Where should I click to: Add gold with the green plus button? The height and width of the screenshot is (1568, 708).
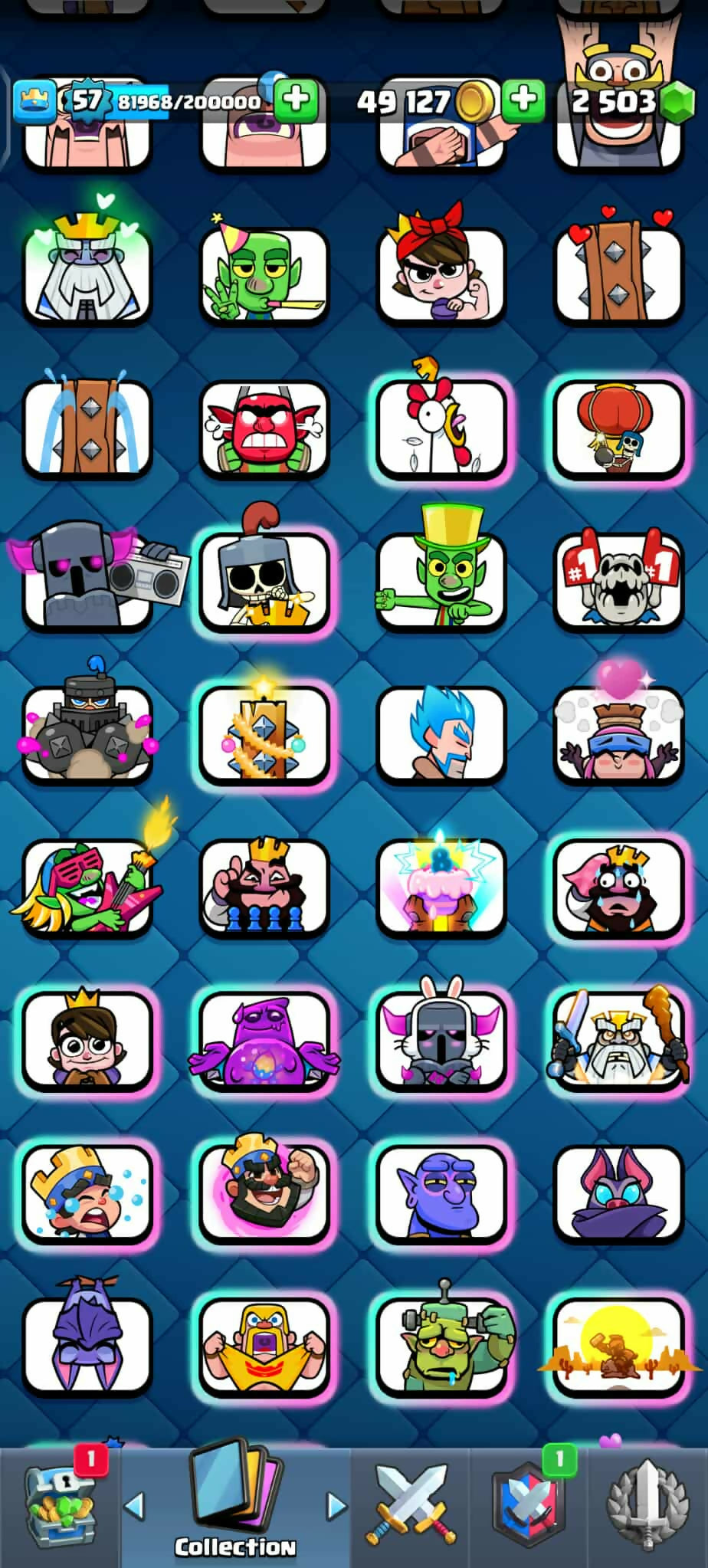[524, 100]
